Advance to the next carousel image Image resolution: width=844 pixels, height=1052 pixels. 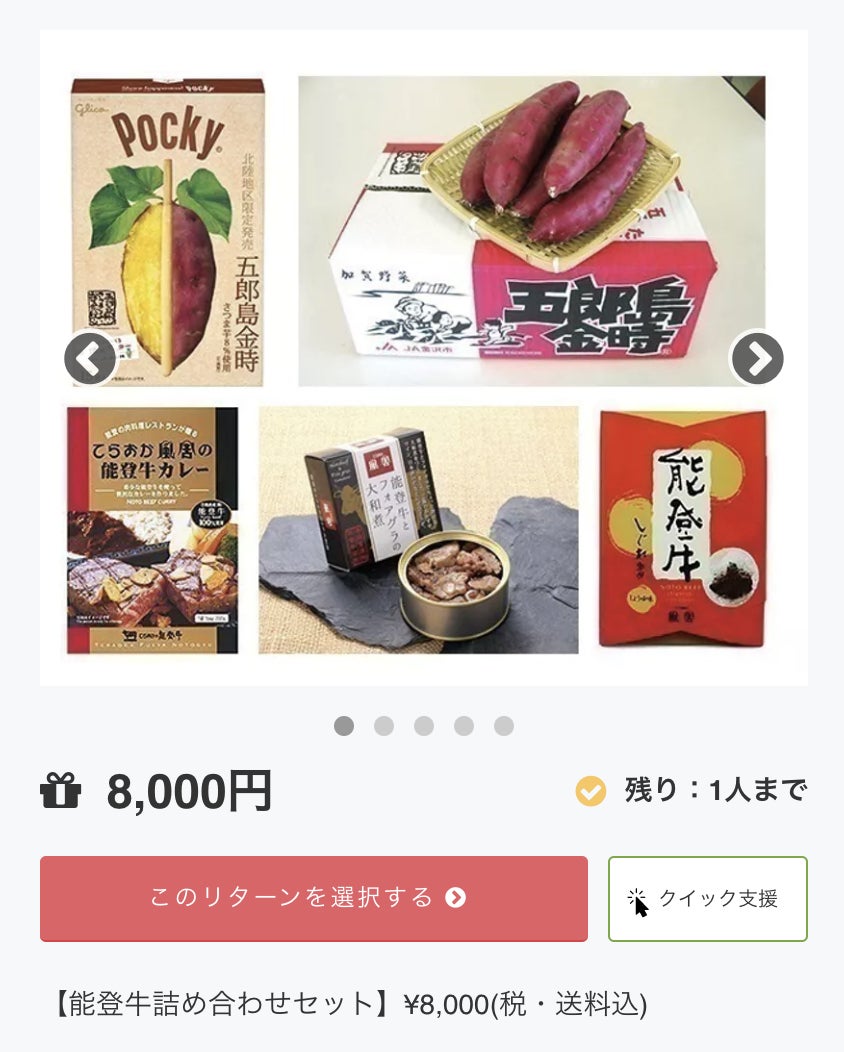click(757, 358)
